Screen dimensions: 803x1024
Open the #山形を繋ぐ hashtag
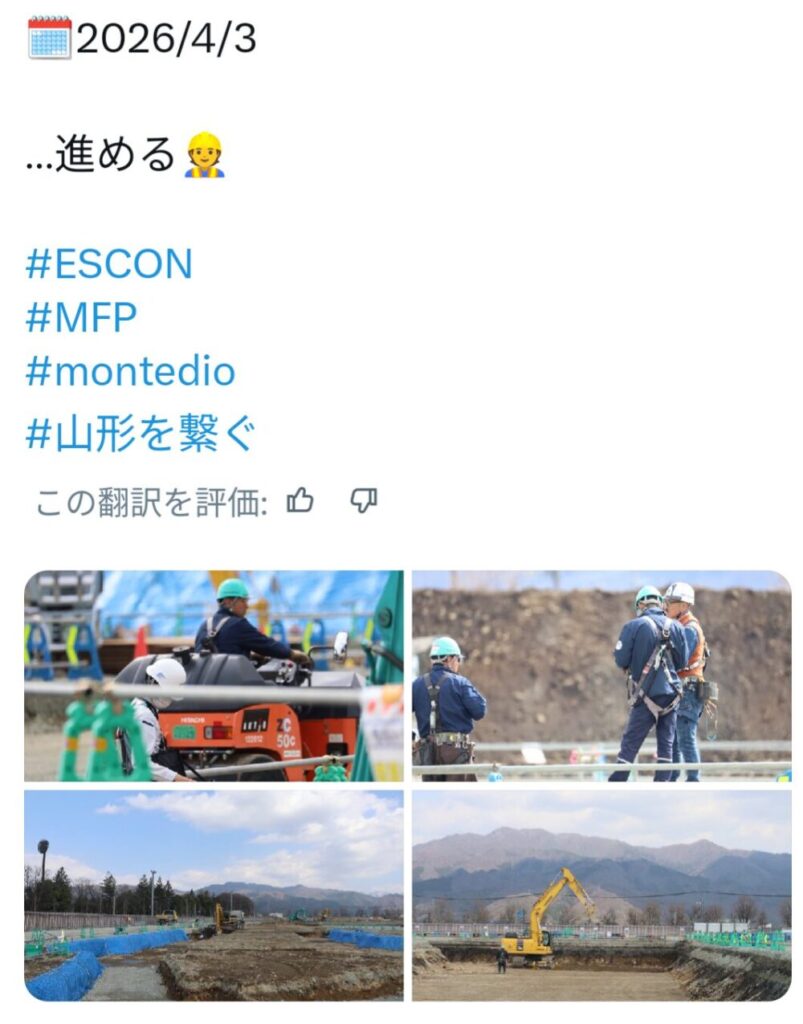click(141, 434)
